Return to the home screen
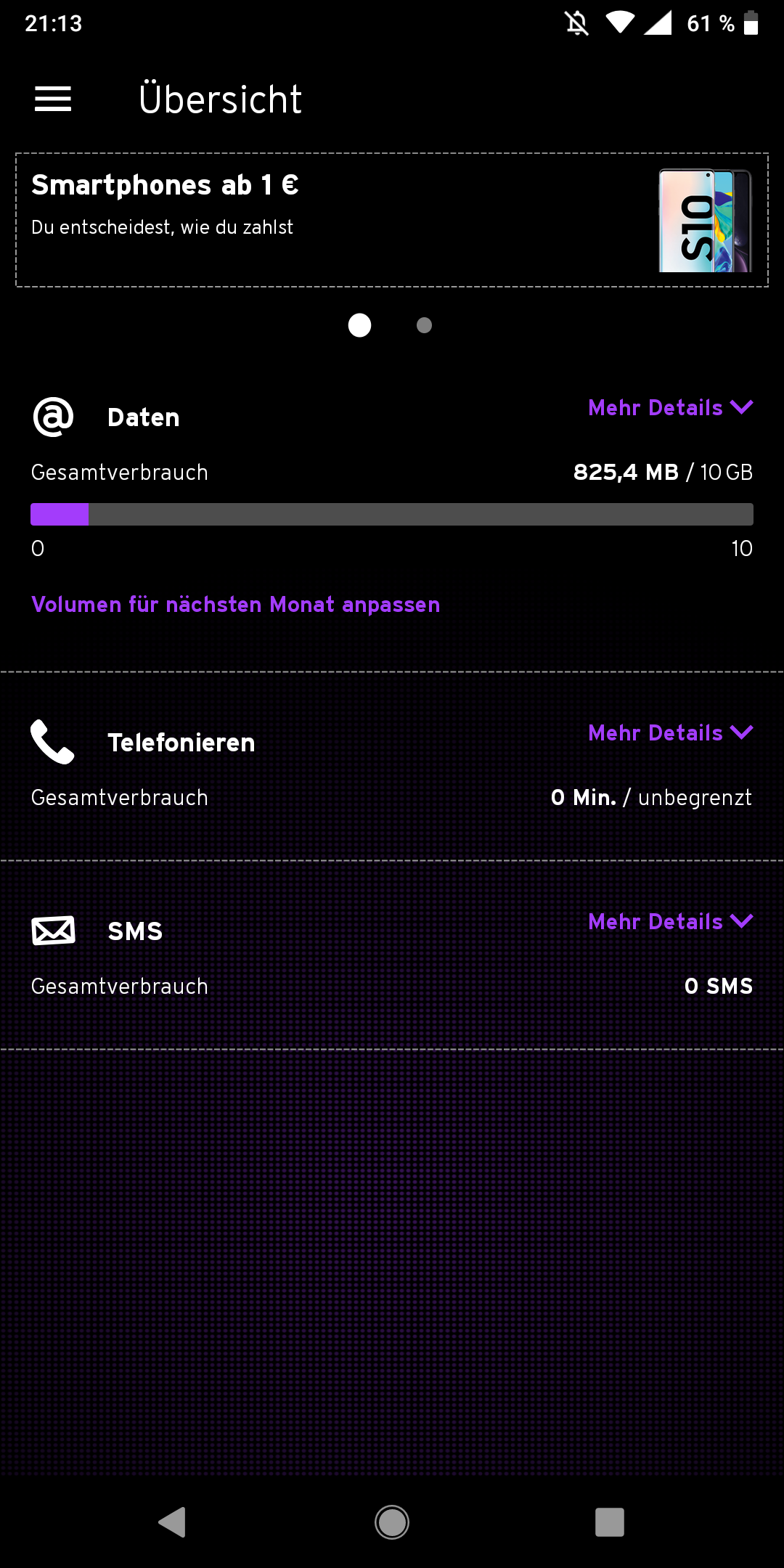784x1568 pixels. 392,1522
